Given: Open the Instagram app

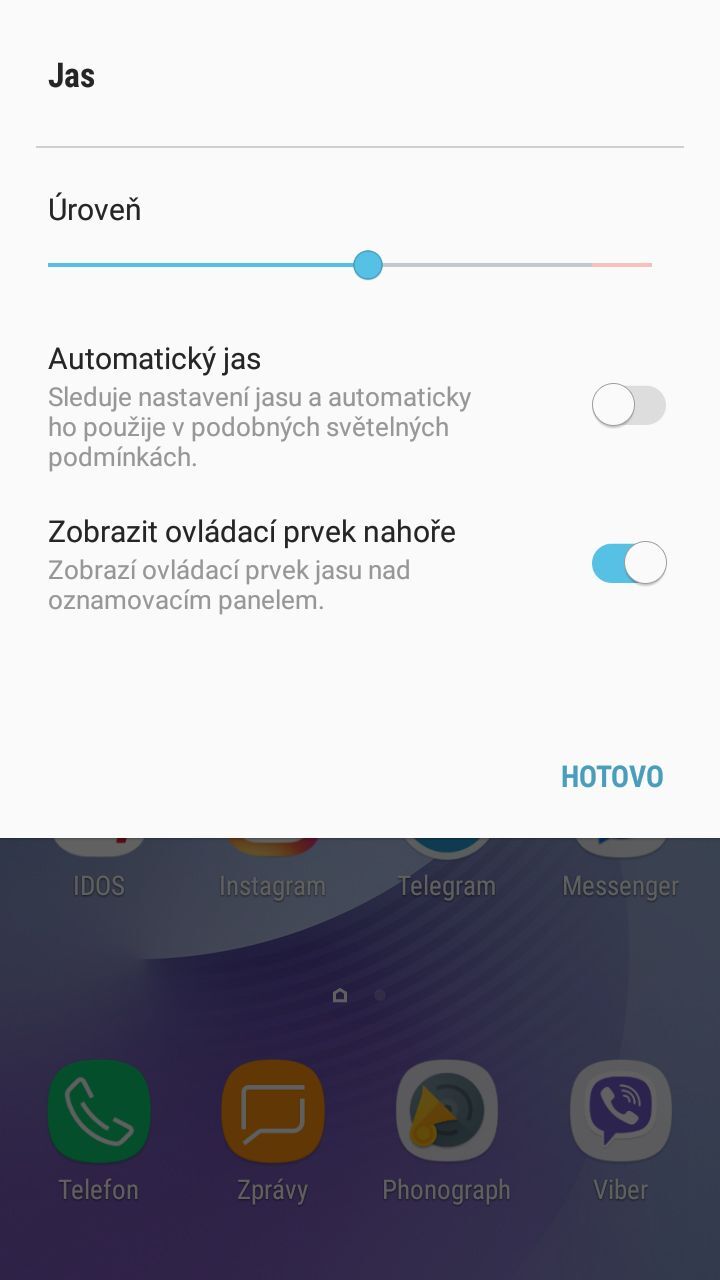Looking at the screenshot, I should (272, 855).
